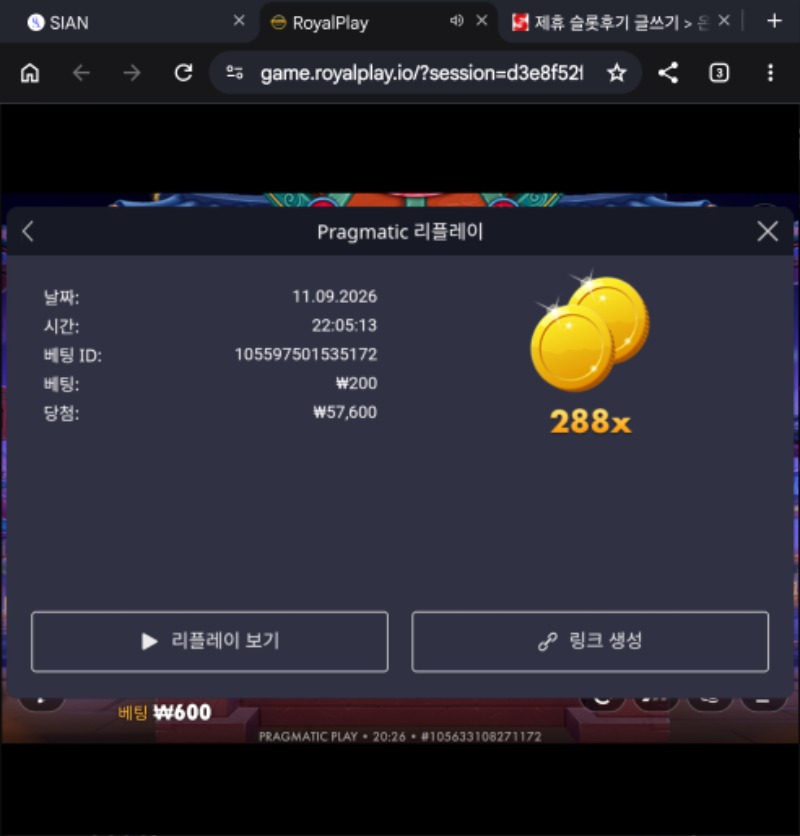800x836 pixels.
Task: Close the SIAN tab
Action: click(x=239, y=21)
